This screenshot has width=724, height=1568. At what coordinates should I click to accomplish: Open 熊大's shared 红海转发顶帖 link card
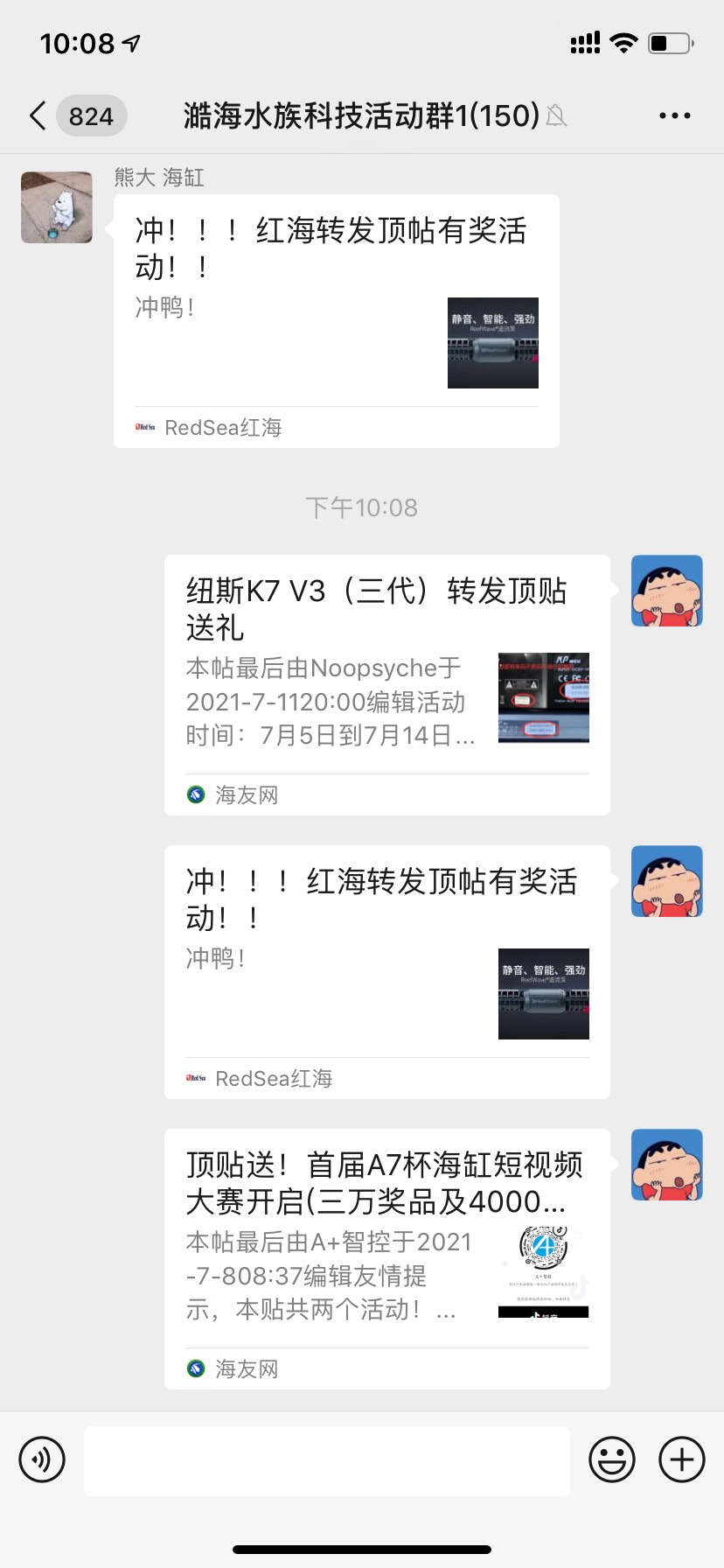pyautogui.click(x=336, y=320)
